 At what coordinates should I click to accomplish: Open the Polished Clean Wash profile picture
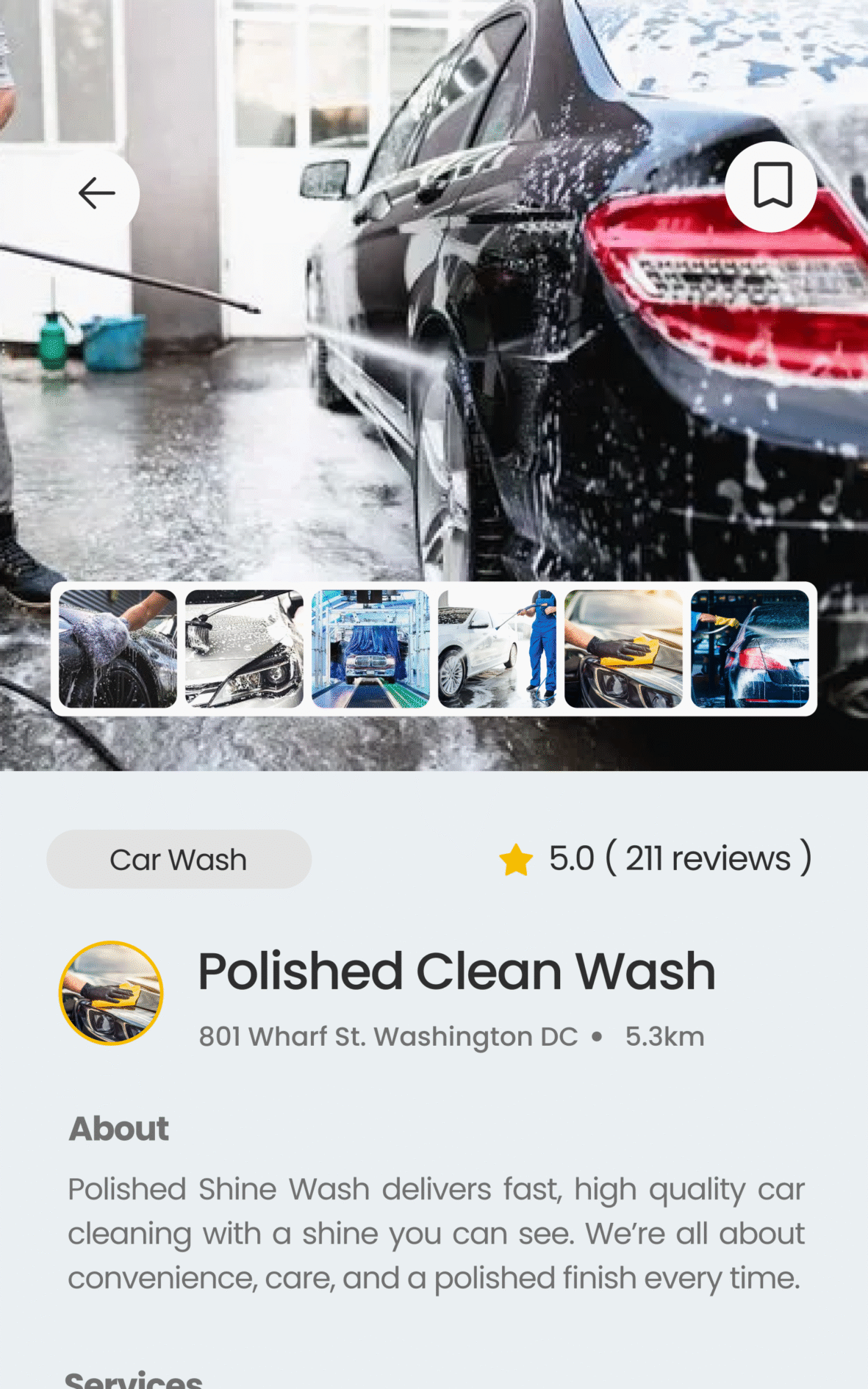pos(111,993)
